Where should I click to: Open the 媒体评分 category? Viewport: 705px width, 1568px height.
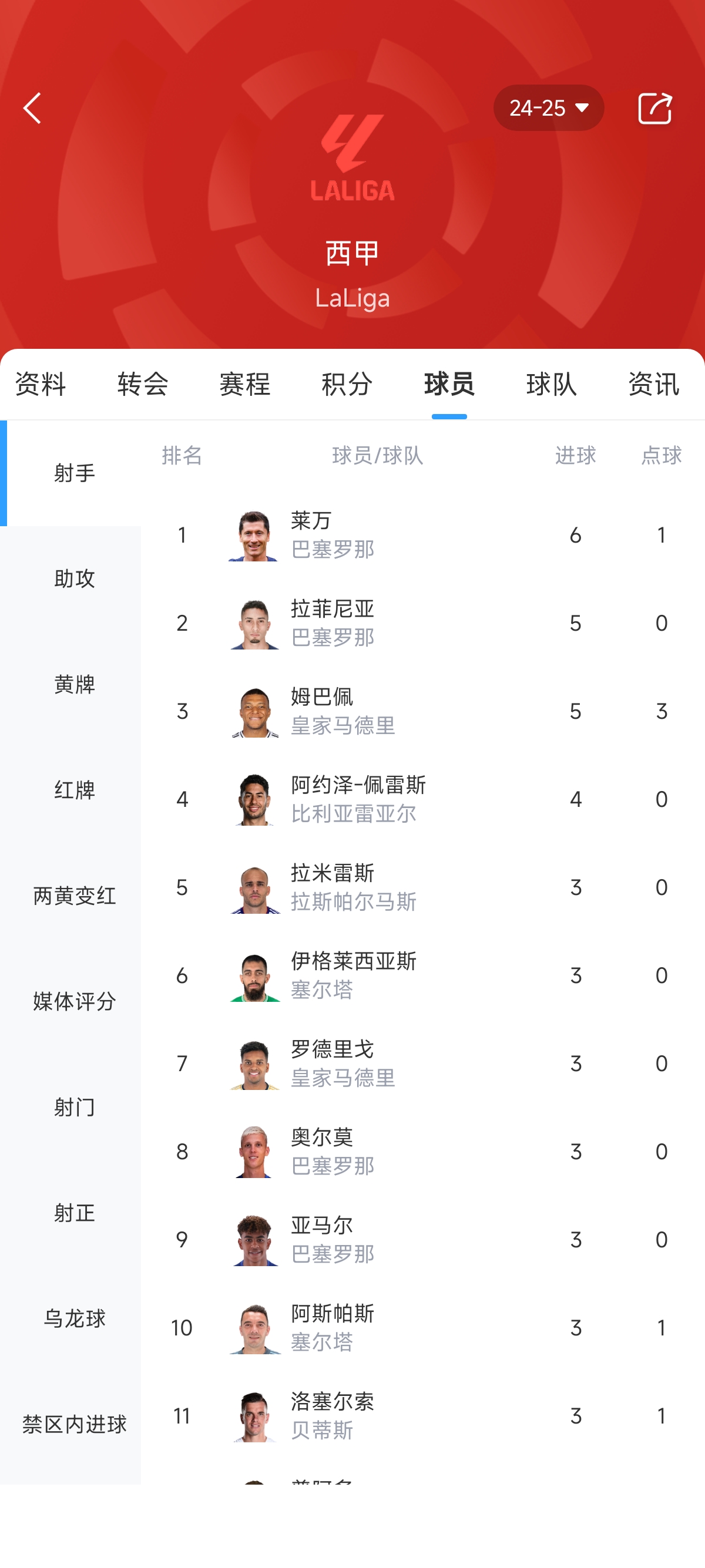(x=74, y=1001)
